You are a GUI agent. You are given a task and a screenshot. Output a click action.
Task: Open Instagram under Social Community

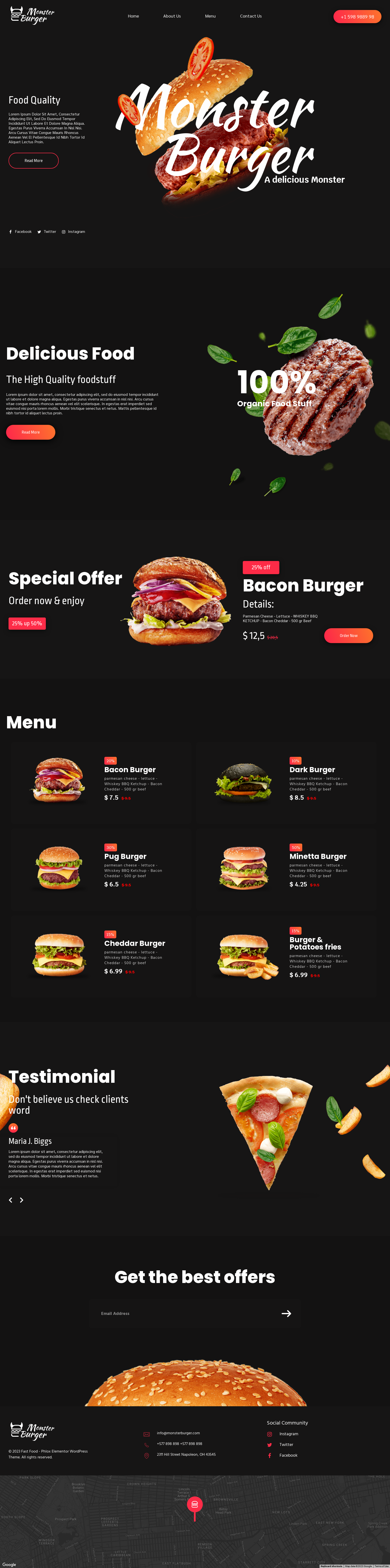(x=288, y=1434)
